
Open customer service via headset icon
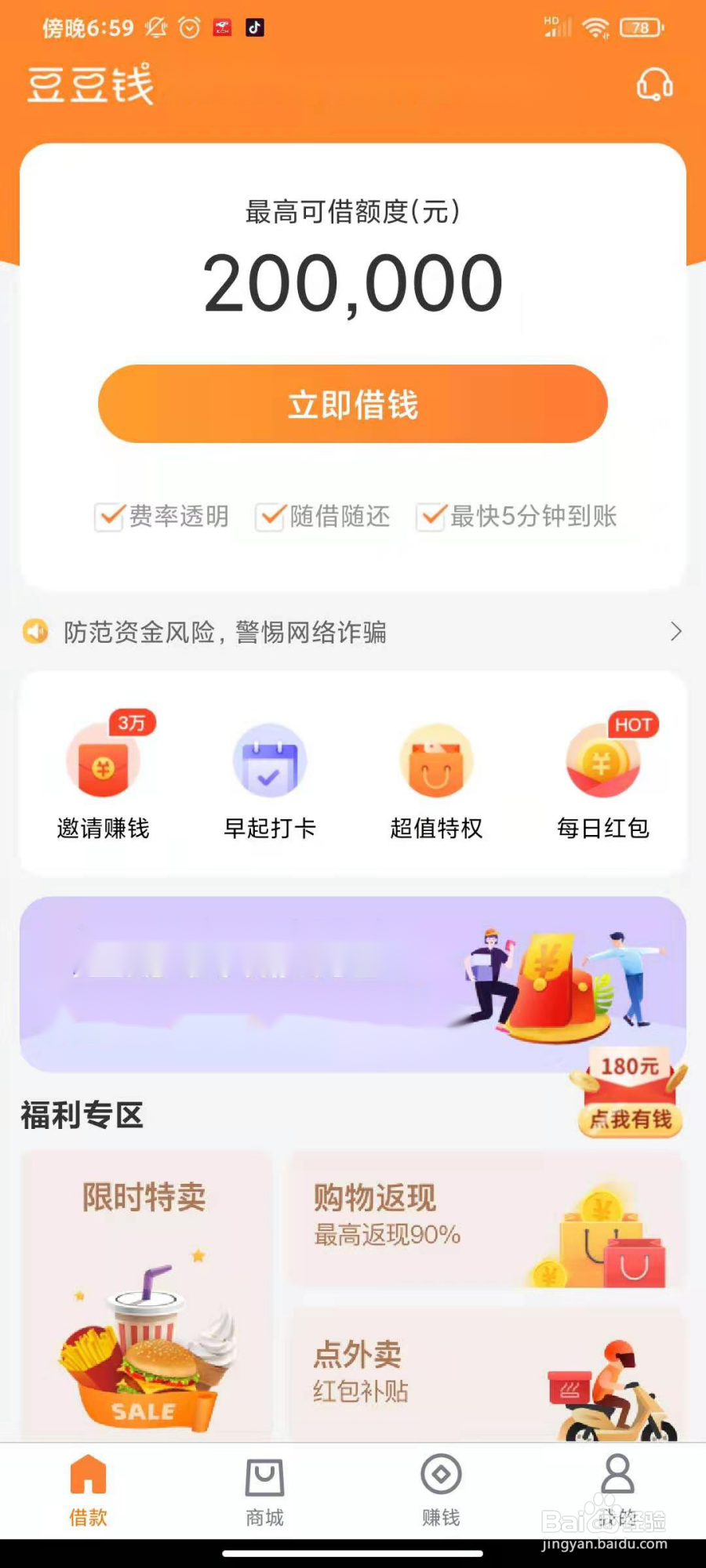coord(655,86)
